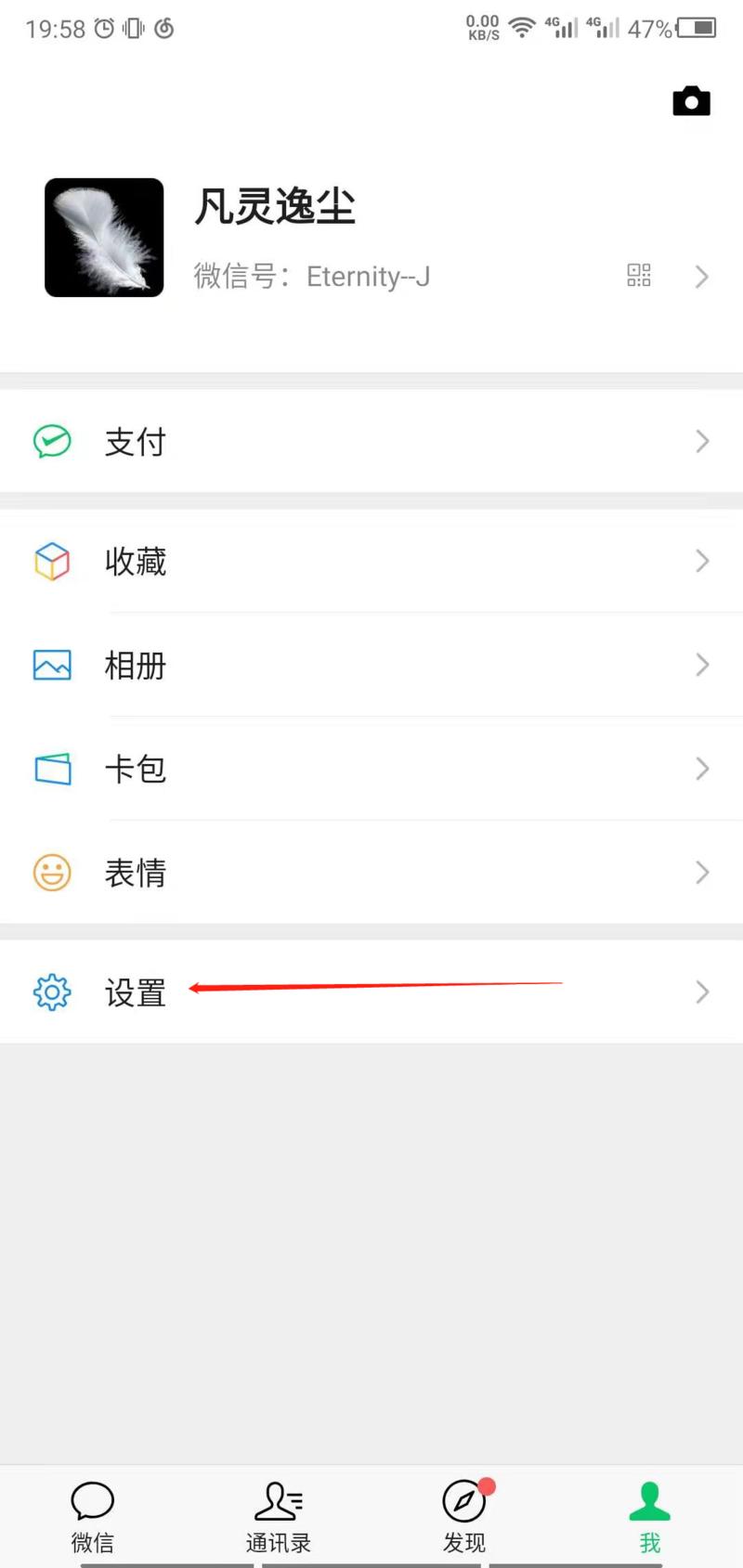The image size is (743, 1568).
Task: Open the 凡灵逸尘 profile avatar
Action: point(103,238)
